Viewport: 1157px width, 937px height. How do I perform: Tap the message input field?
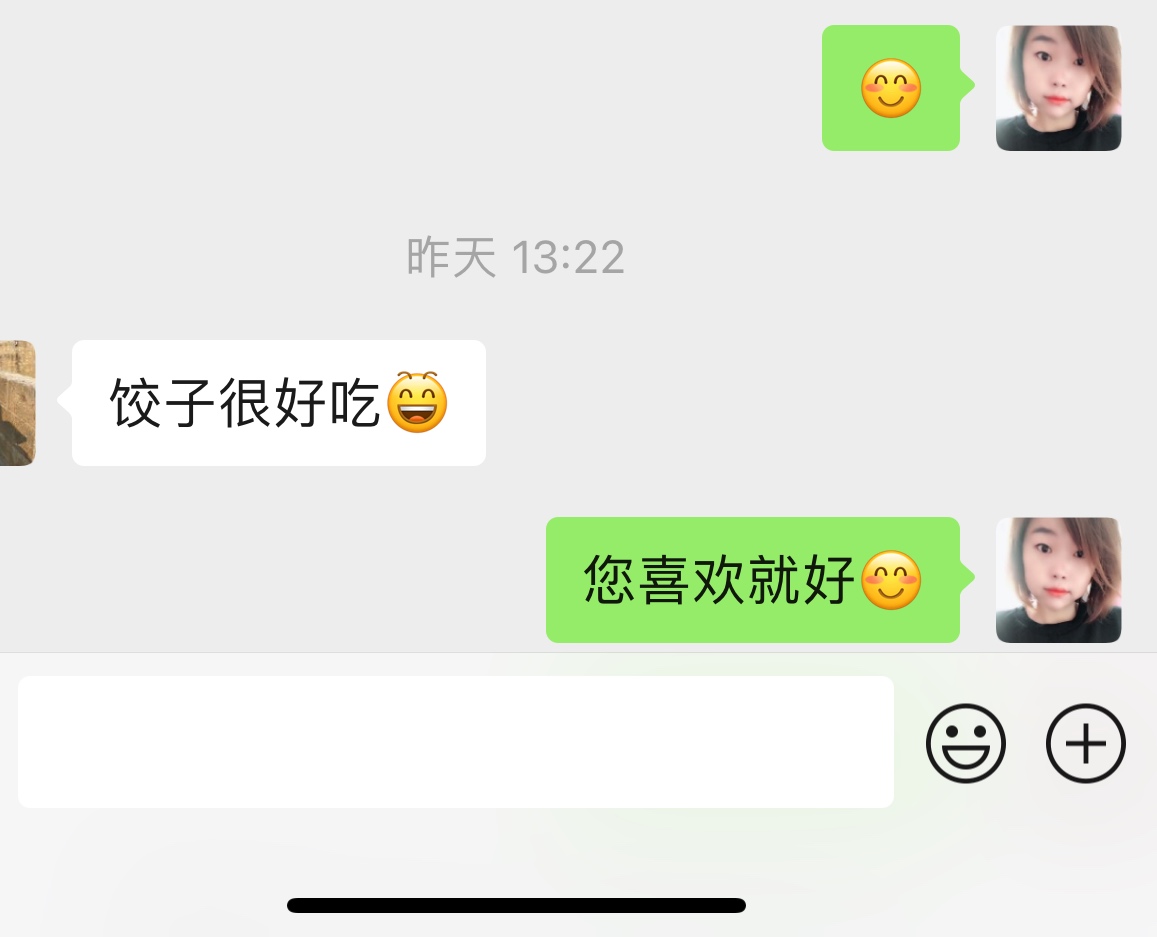pyautogui.click(x=455, y=742)
